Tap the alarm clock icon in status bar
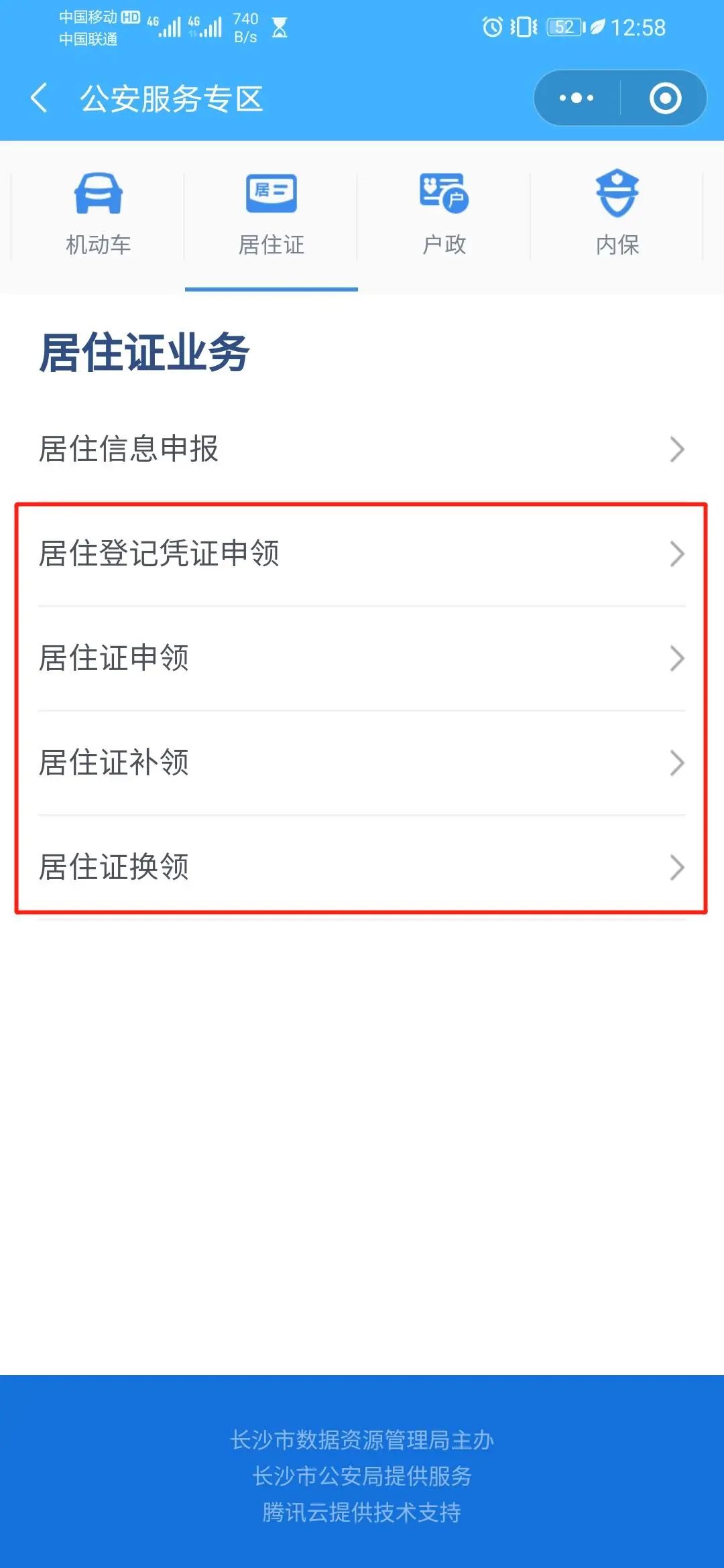The image size is (724, 1568). click(x=491, y=27)
